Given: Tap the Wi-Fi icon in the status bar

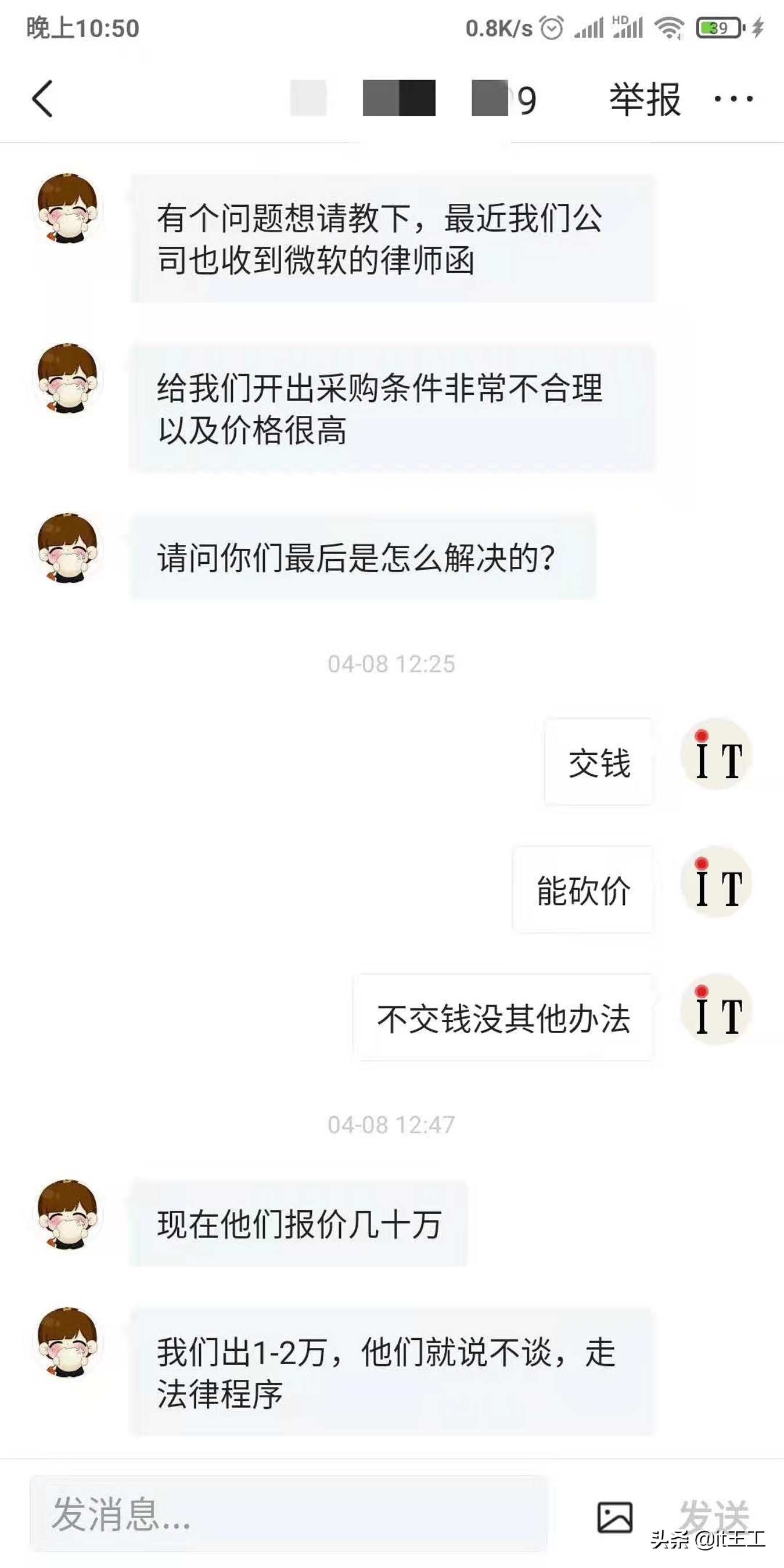Looking at the screenshot, I should point(670,27).
